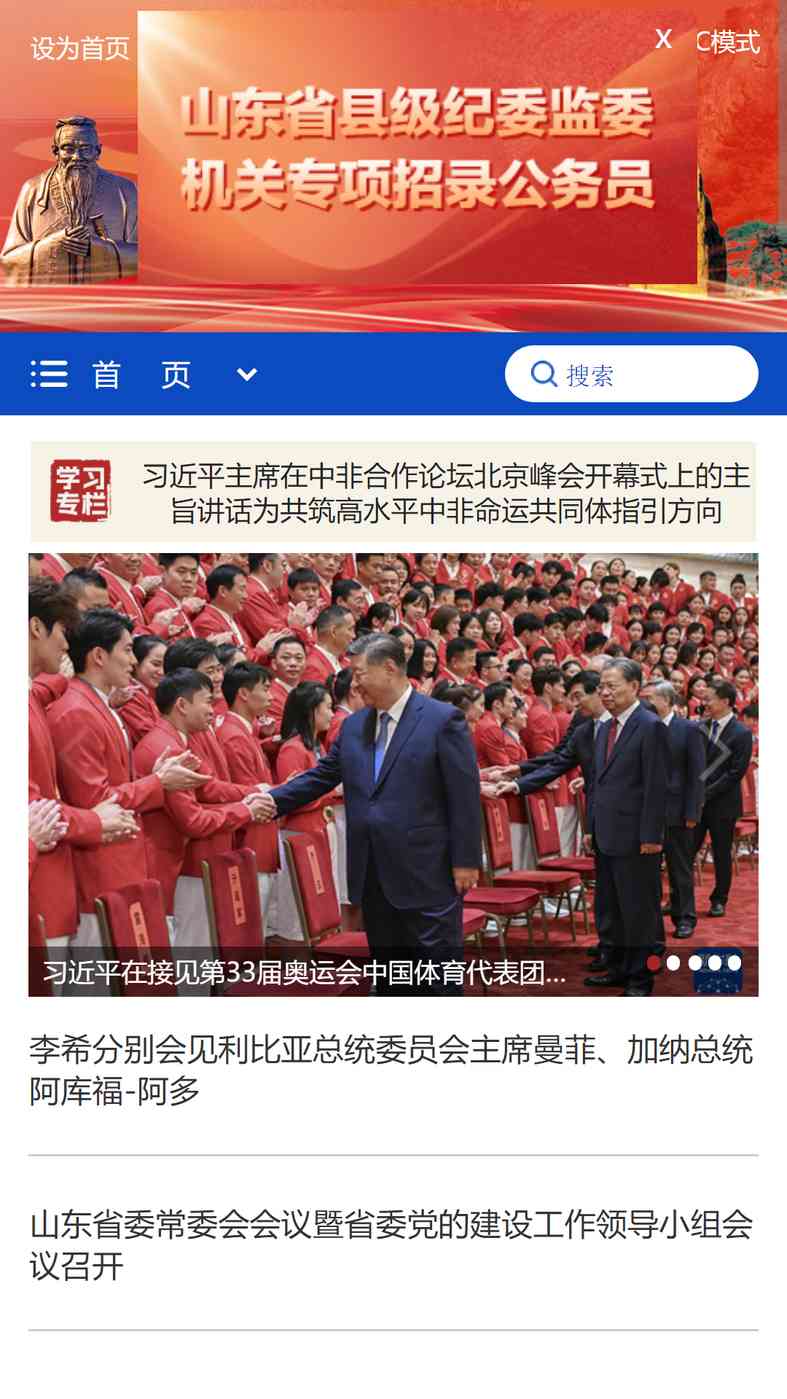This screenshot has width=787, height=1399.
Task: Tap 设为首页 link
Action: click(80, 48)
